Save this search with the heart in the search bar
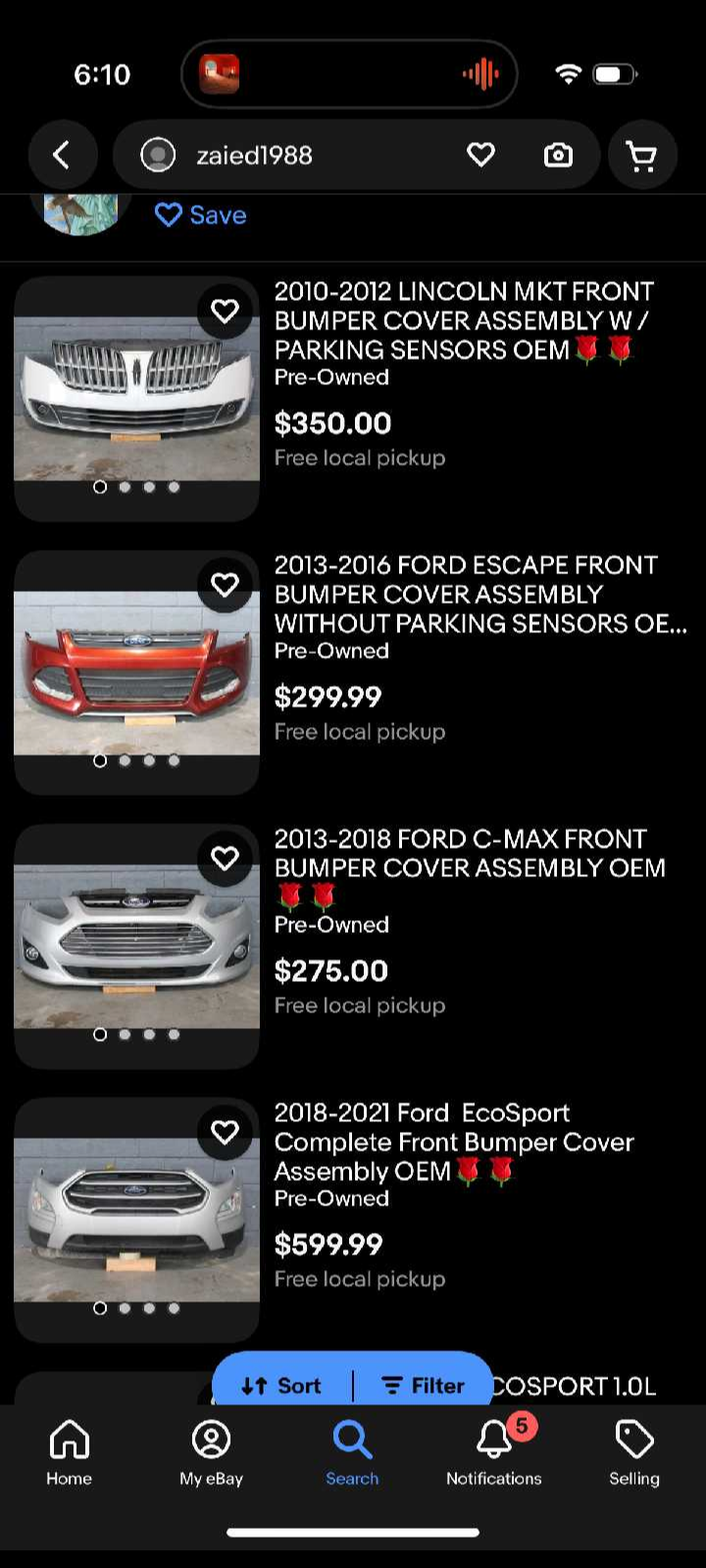Viewport: 706px width, 1568px height. (480, 155)
